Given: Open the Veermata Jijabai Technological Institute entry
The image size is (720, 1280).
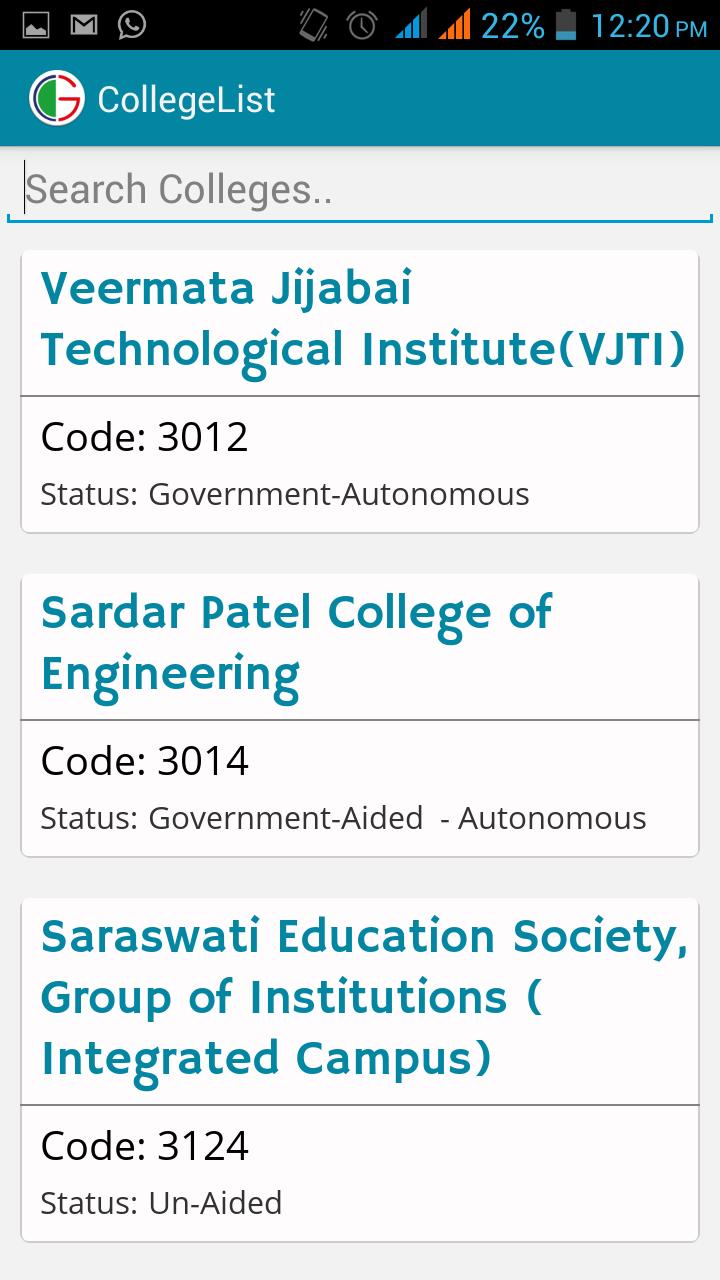Looking at the screenshot, I should [360, 318].
